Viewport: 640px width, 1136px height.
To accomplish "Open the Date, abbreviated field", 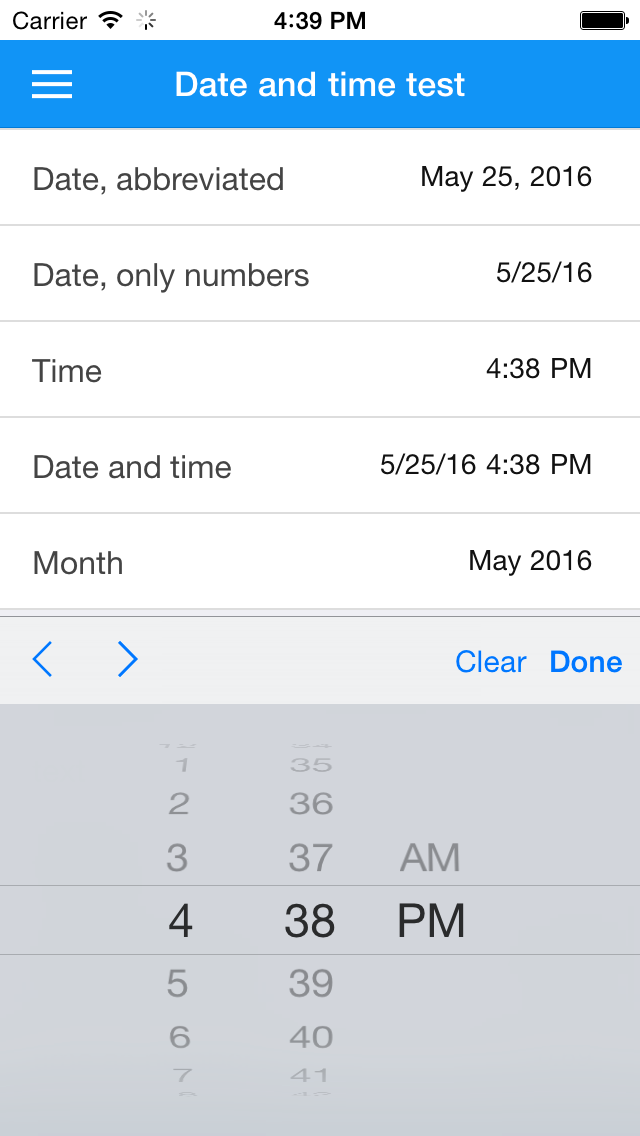I will click(x=320, y=178).
